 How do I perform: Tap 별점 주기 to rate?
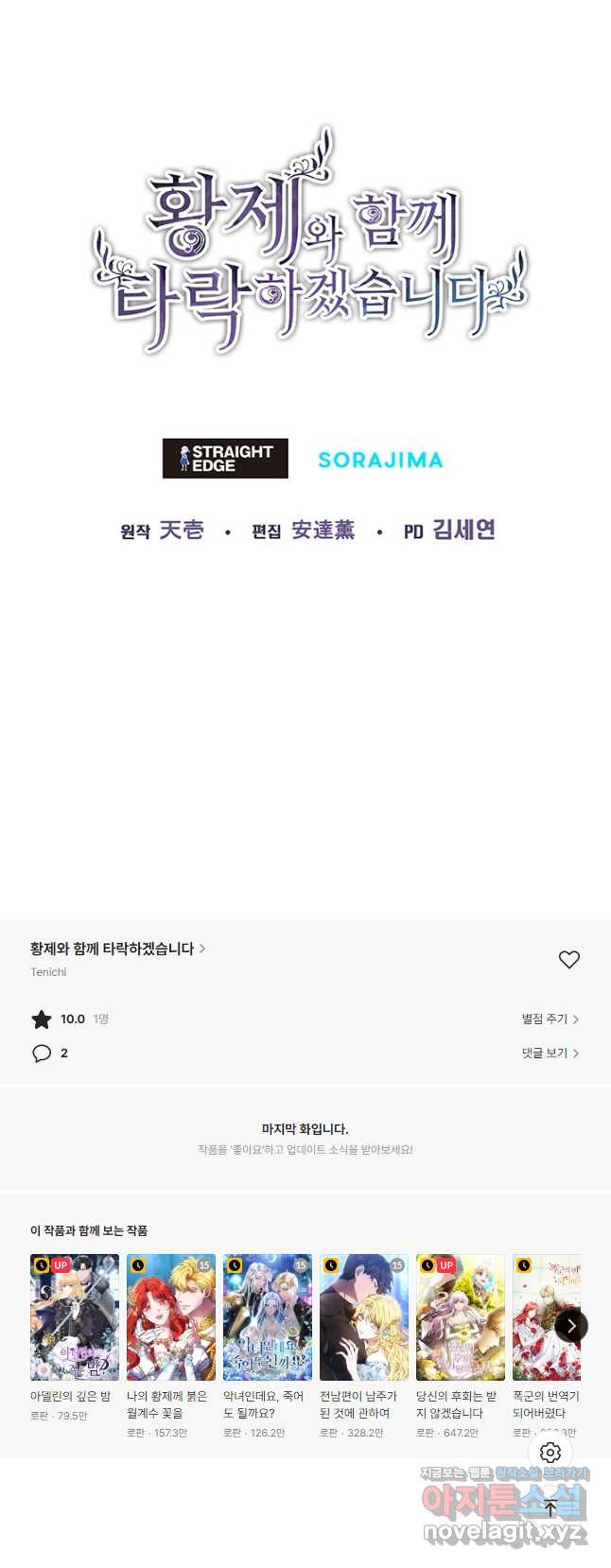point(550,1019)
